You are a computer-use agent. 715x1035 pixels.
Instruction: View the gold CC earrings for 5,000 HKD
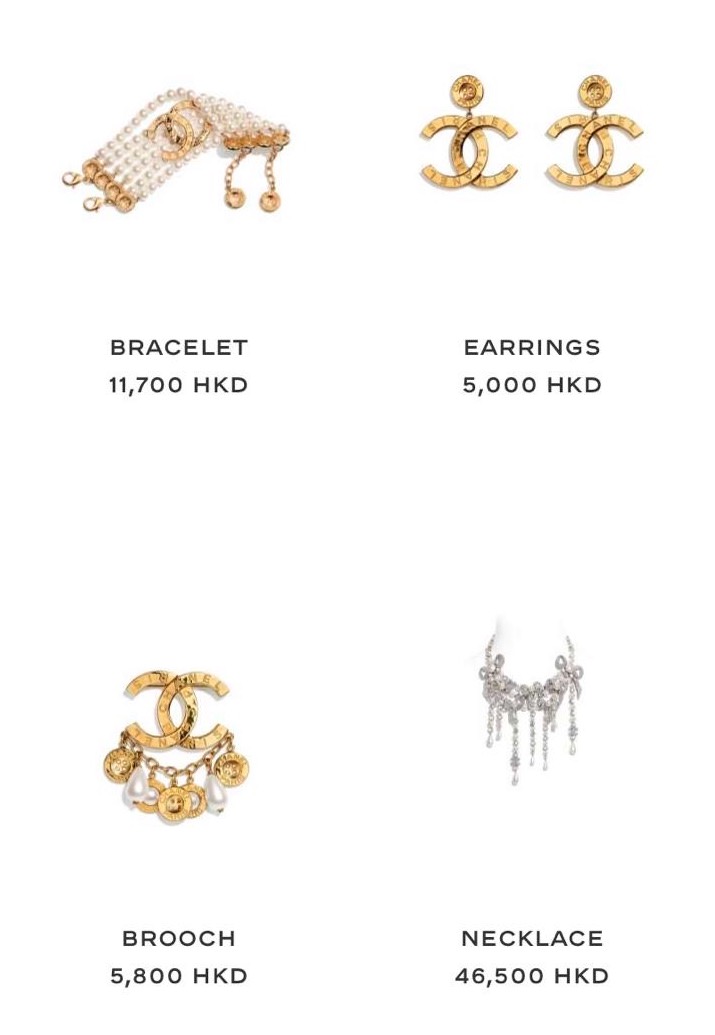tap(531, 133)
